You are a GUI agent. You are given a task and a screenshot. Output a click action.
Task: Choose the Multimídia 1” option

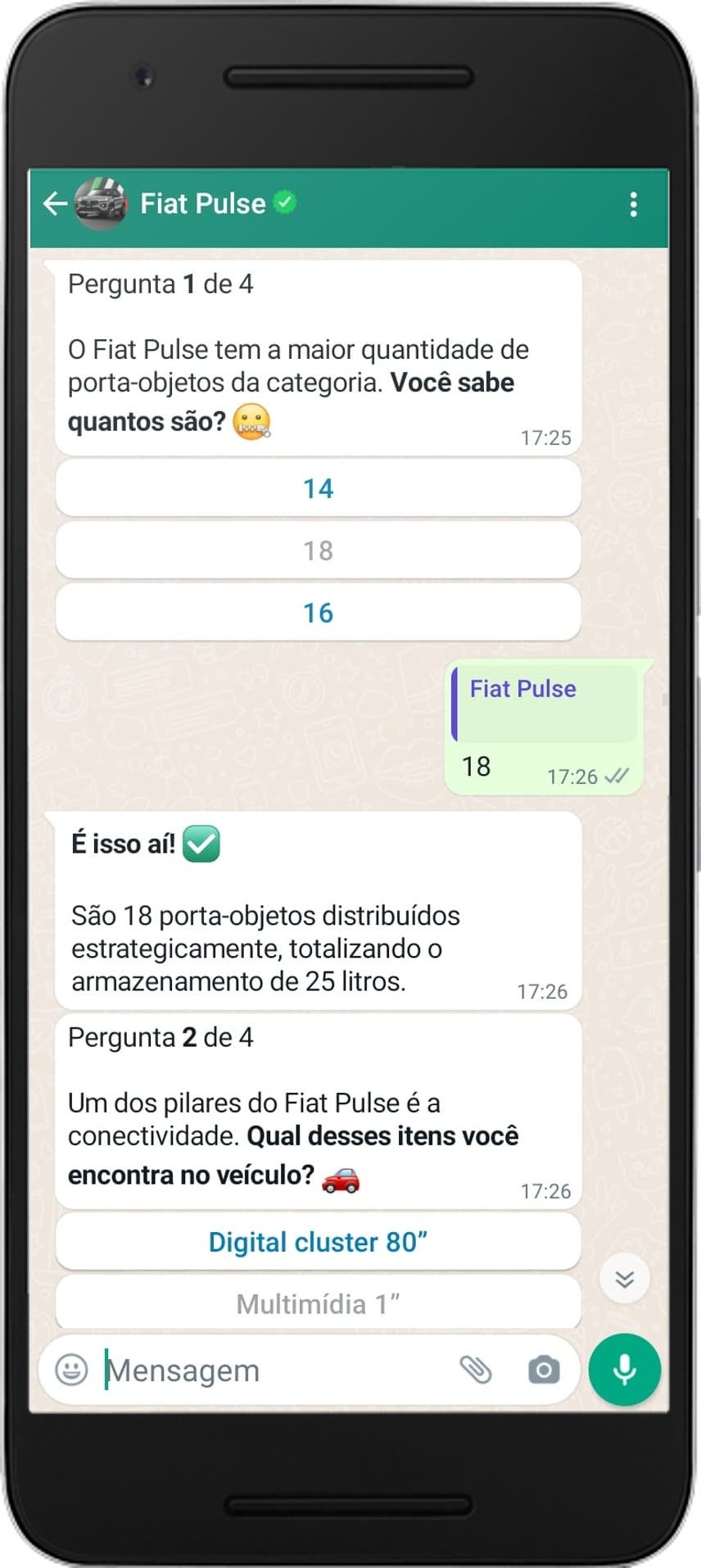coord(319,1303)
